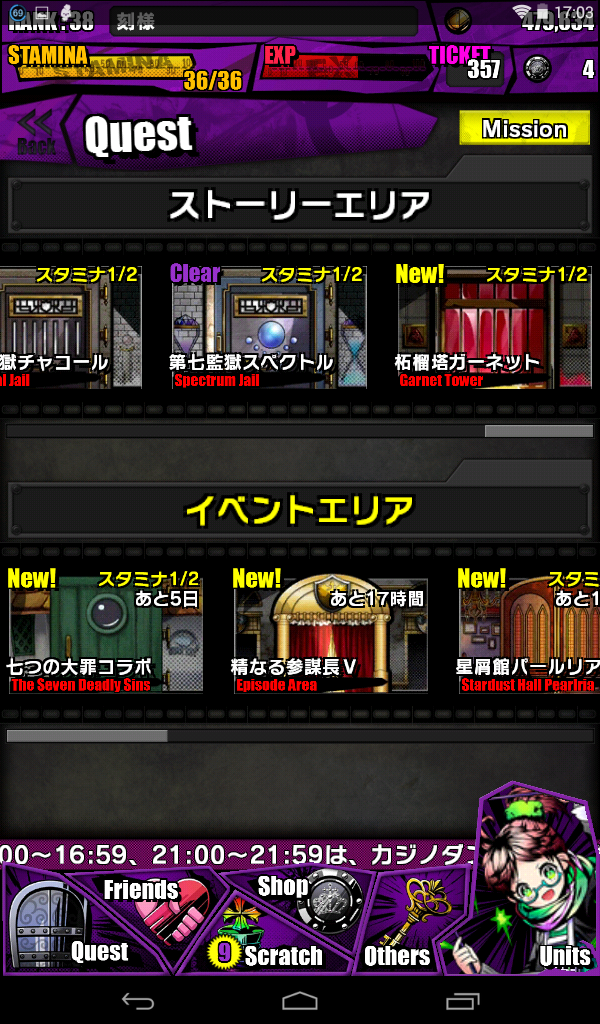Open the recent apps button

click(x=462, y=1000)
